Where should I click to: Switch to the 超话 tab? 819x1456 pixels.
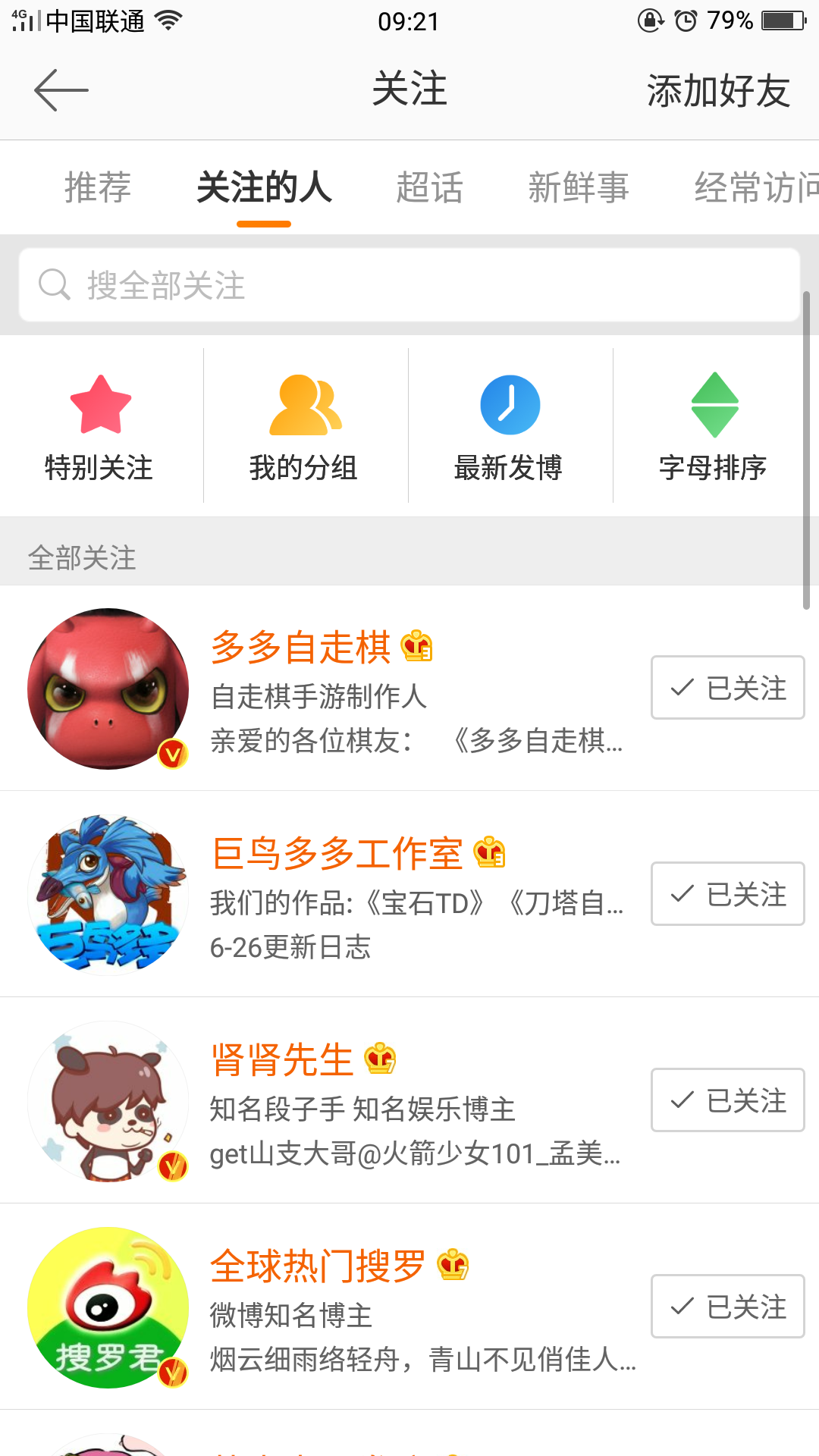point(429,187)
